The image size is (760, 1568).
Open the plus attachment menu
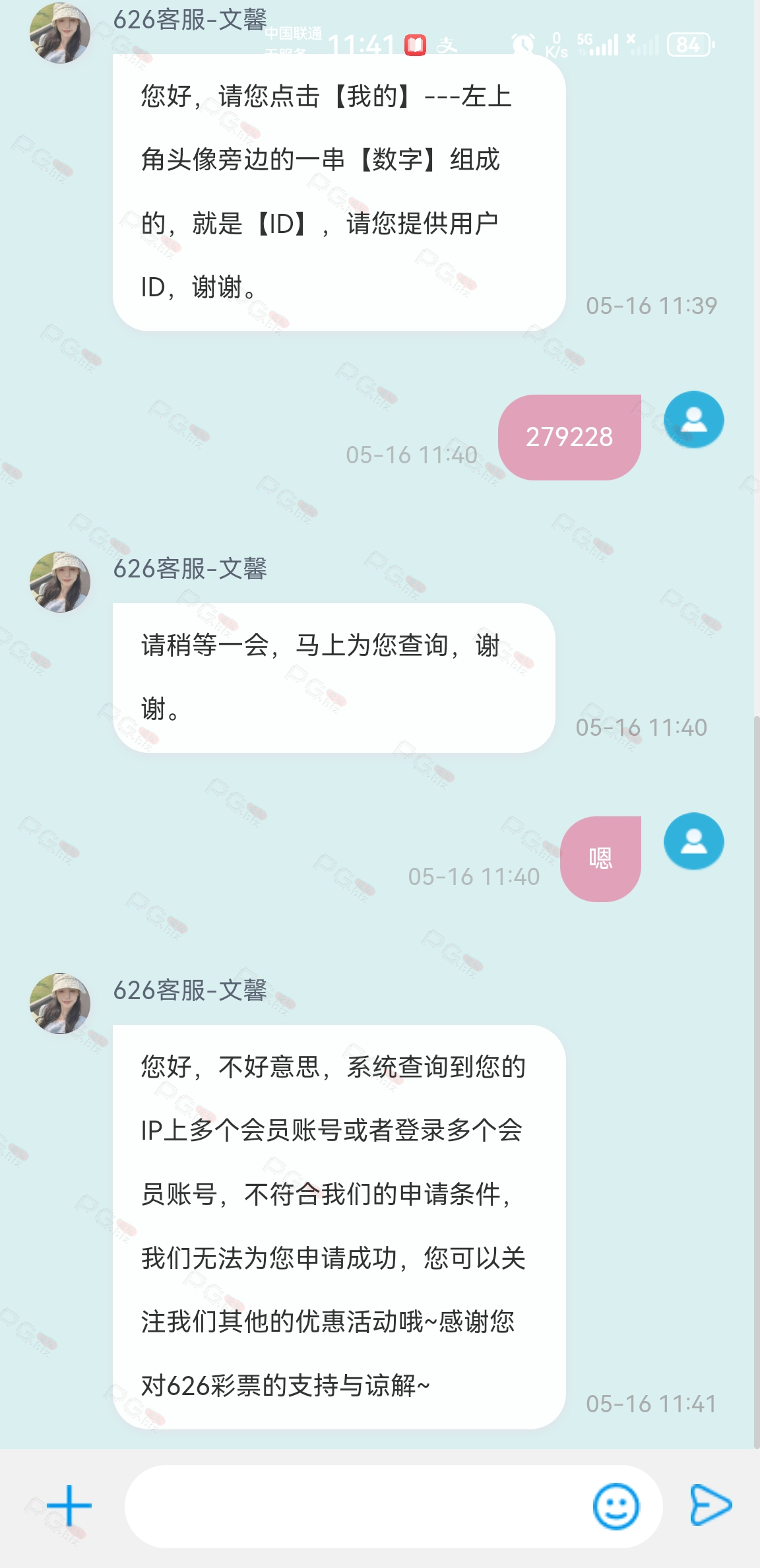click(x=69, y=1506)
